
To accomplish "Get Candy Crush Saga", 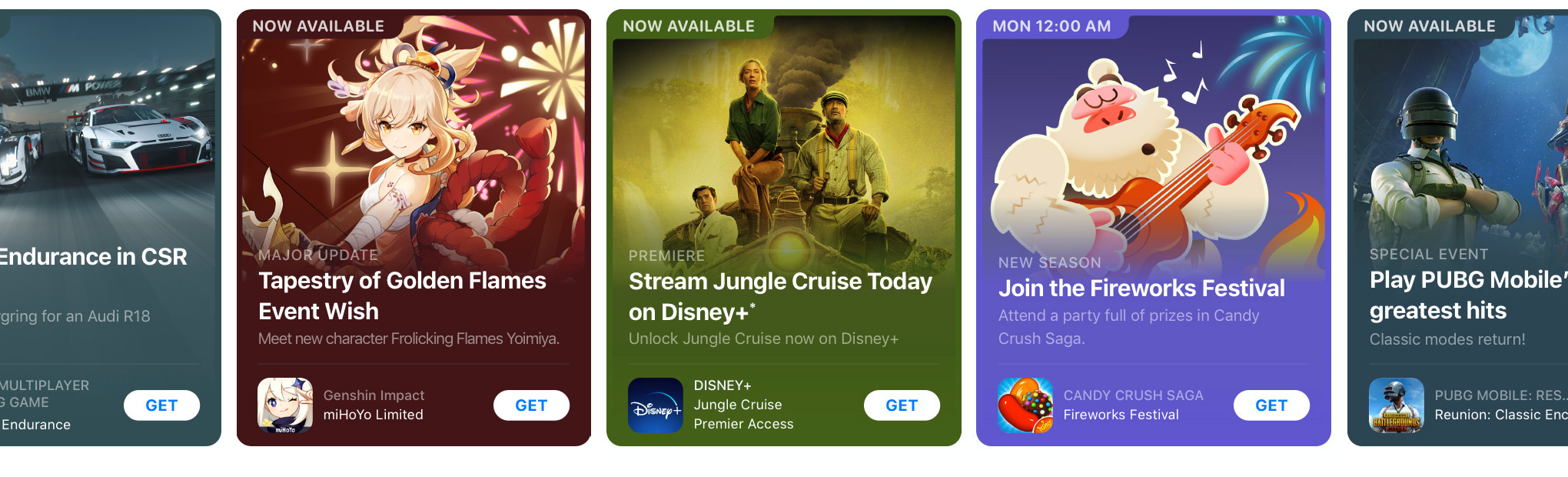I will [1271, 405].
